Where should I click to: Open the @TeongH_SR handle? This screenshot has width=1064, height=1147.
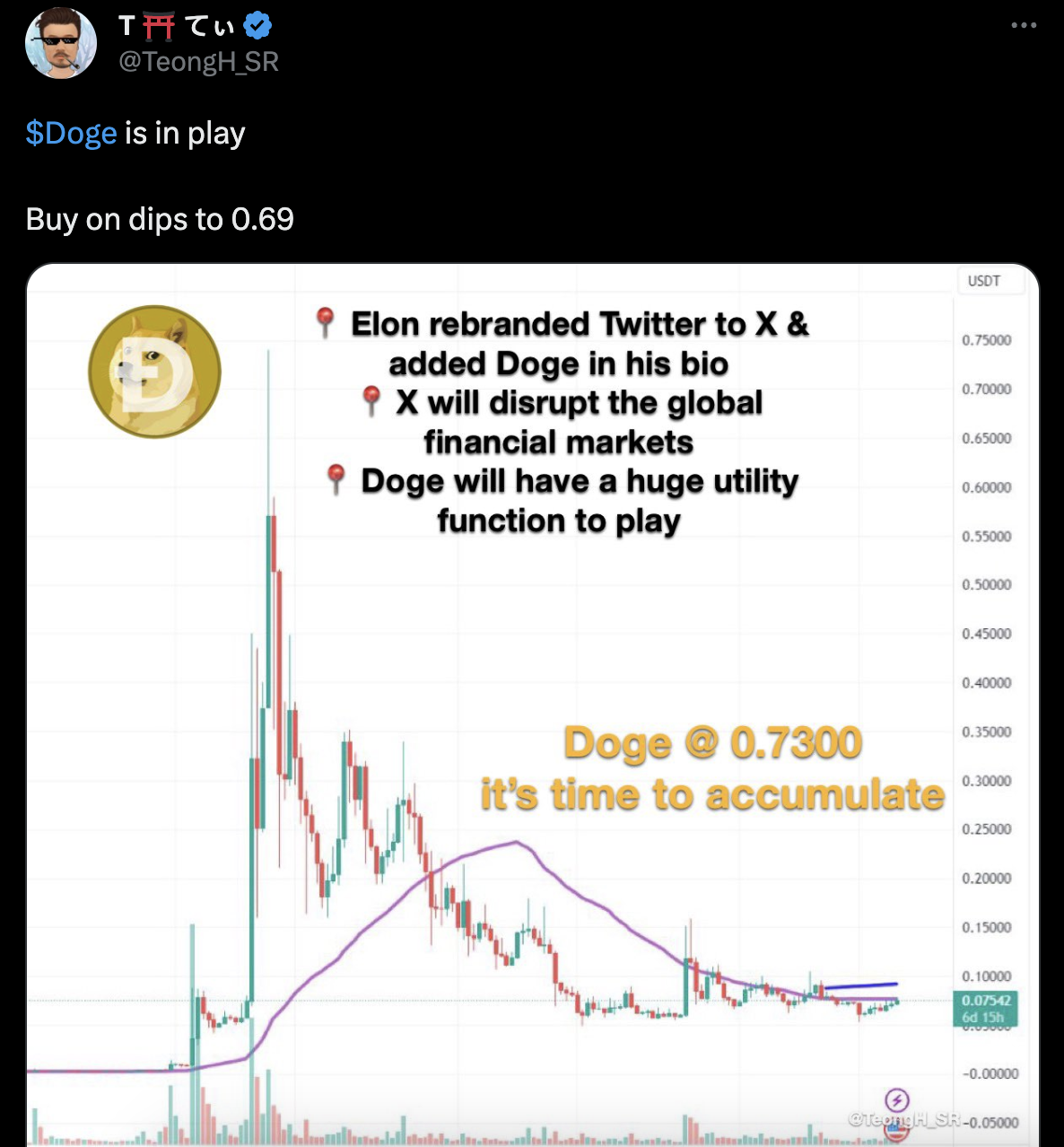[198, 61]
